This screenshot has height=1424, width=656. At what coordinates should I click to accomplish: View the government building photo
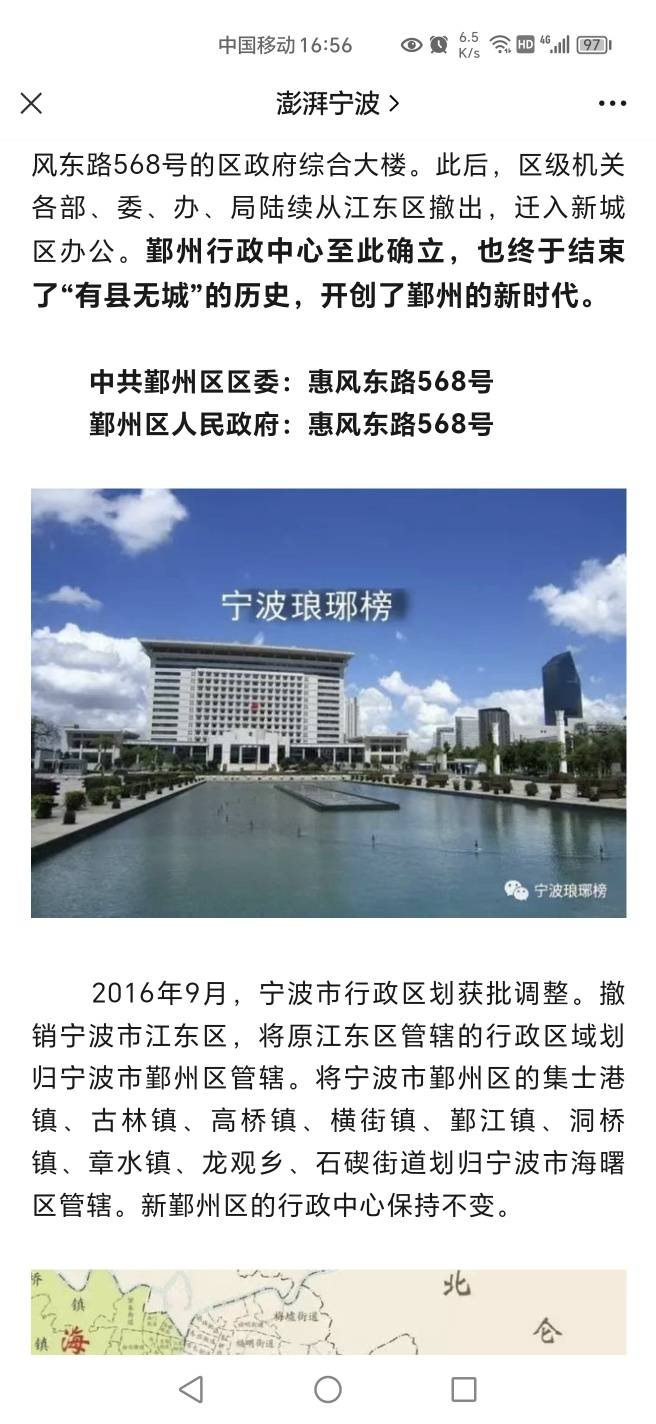(x=328, y=702)
